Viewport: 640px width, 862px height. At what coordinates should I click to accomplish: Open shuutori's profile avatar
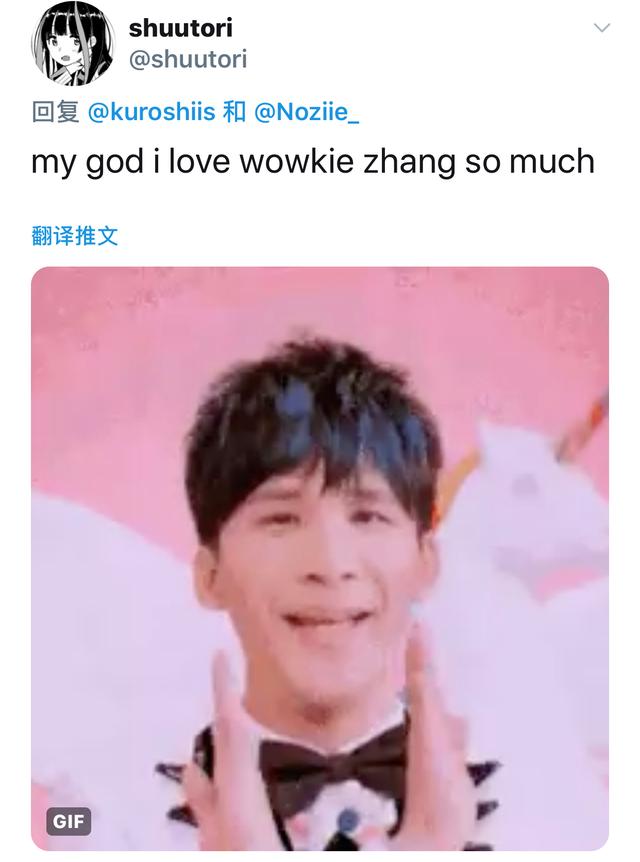[x=73, y=43]
